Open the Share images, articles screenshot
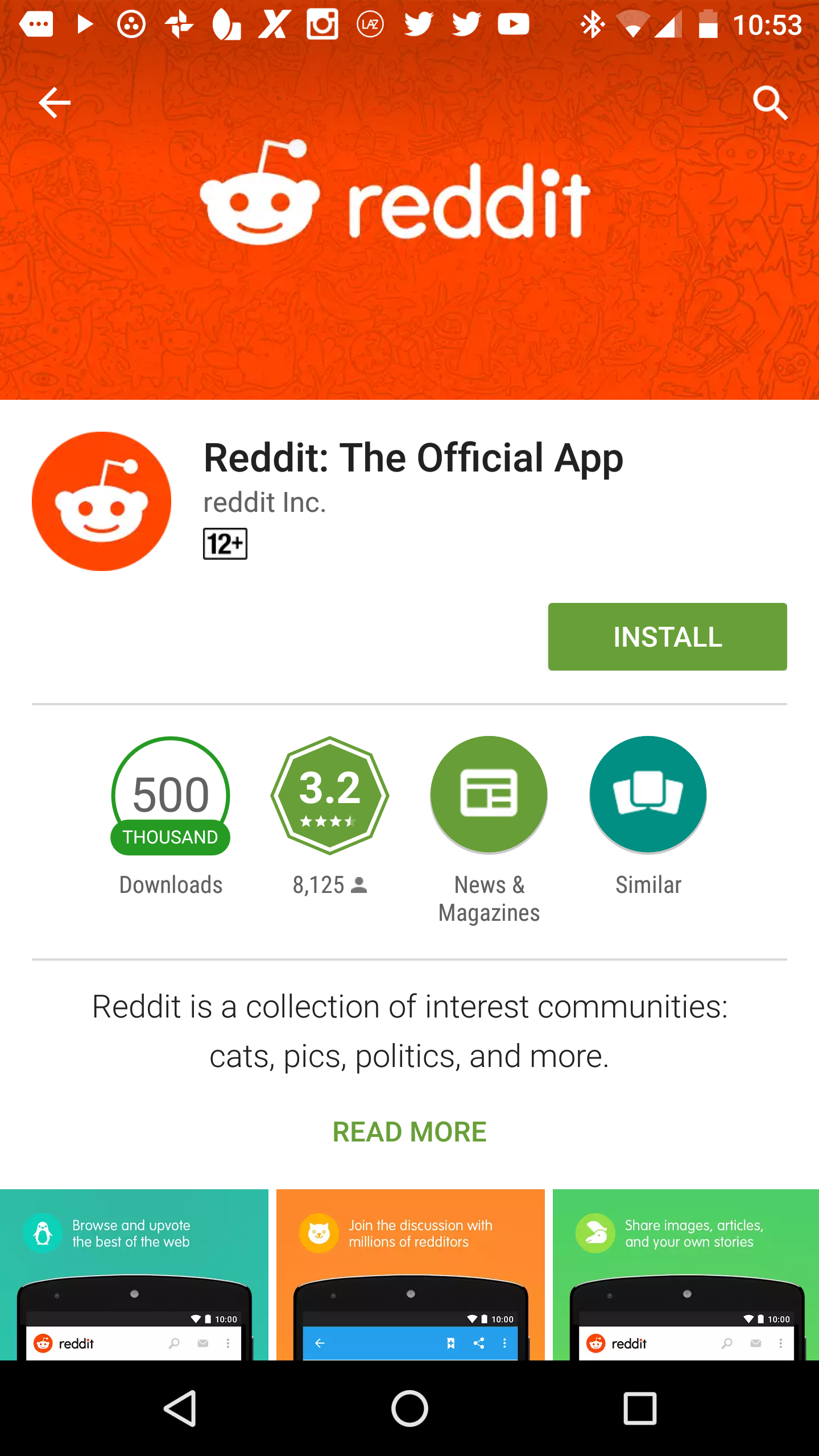The image size is (819, 1456). coord(686,1274)
